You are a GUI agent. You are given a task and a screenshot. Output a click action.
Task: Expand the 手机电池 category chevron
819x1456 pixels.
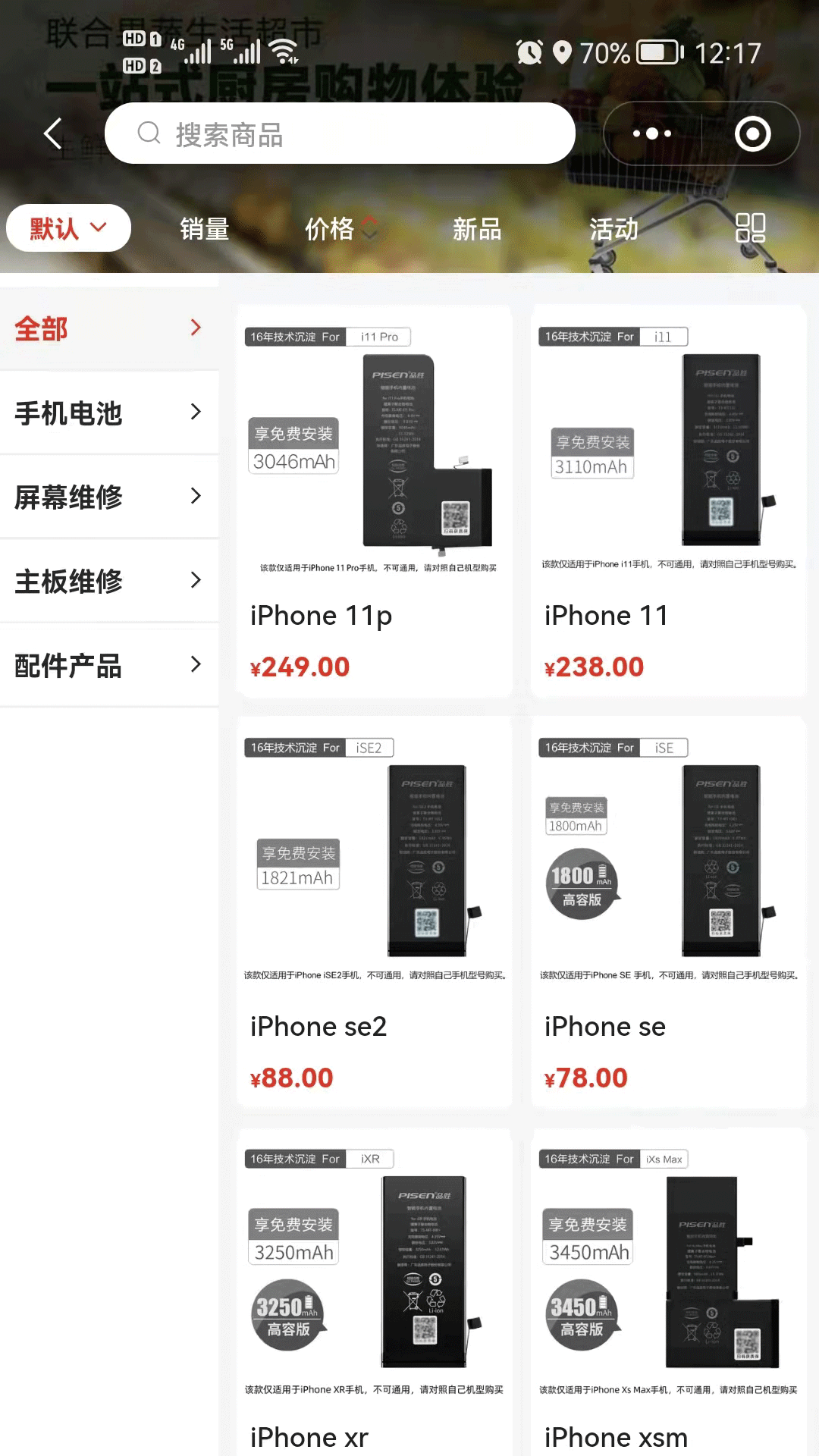(x=196, y=412)
